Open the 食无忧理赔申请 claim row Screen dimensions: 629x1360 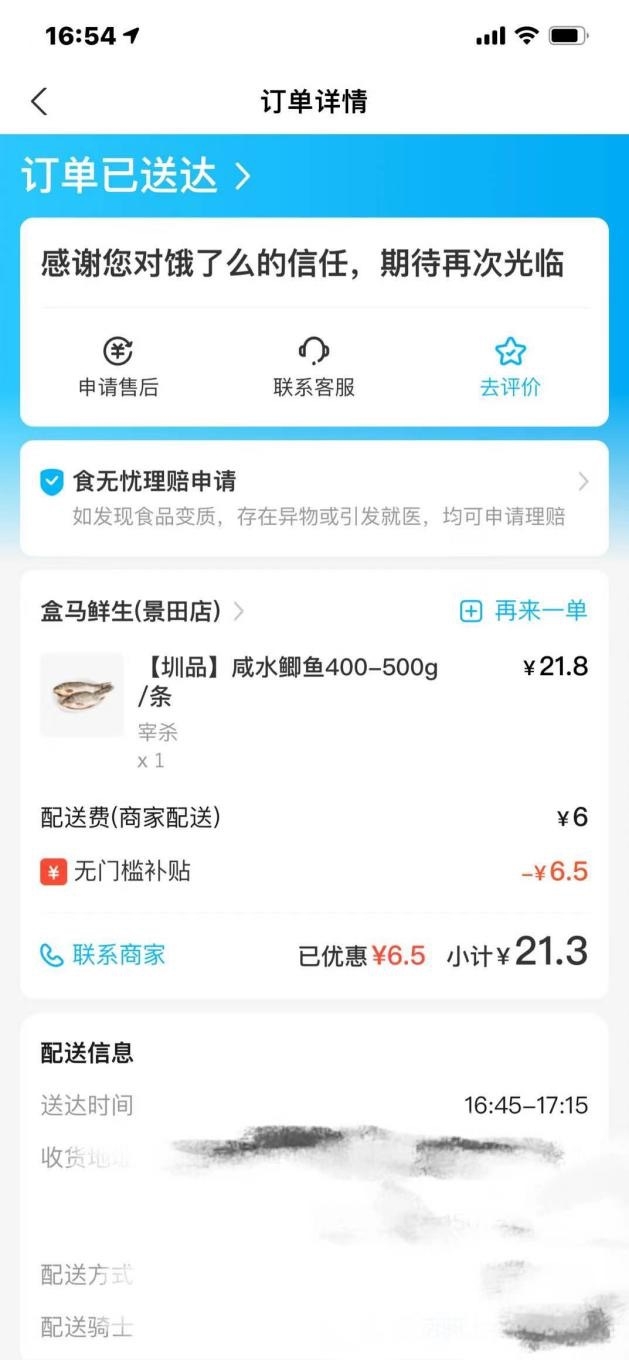click(314, 498)
